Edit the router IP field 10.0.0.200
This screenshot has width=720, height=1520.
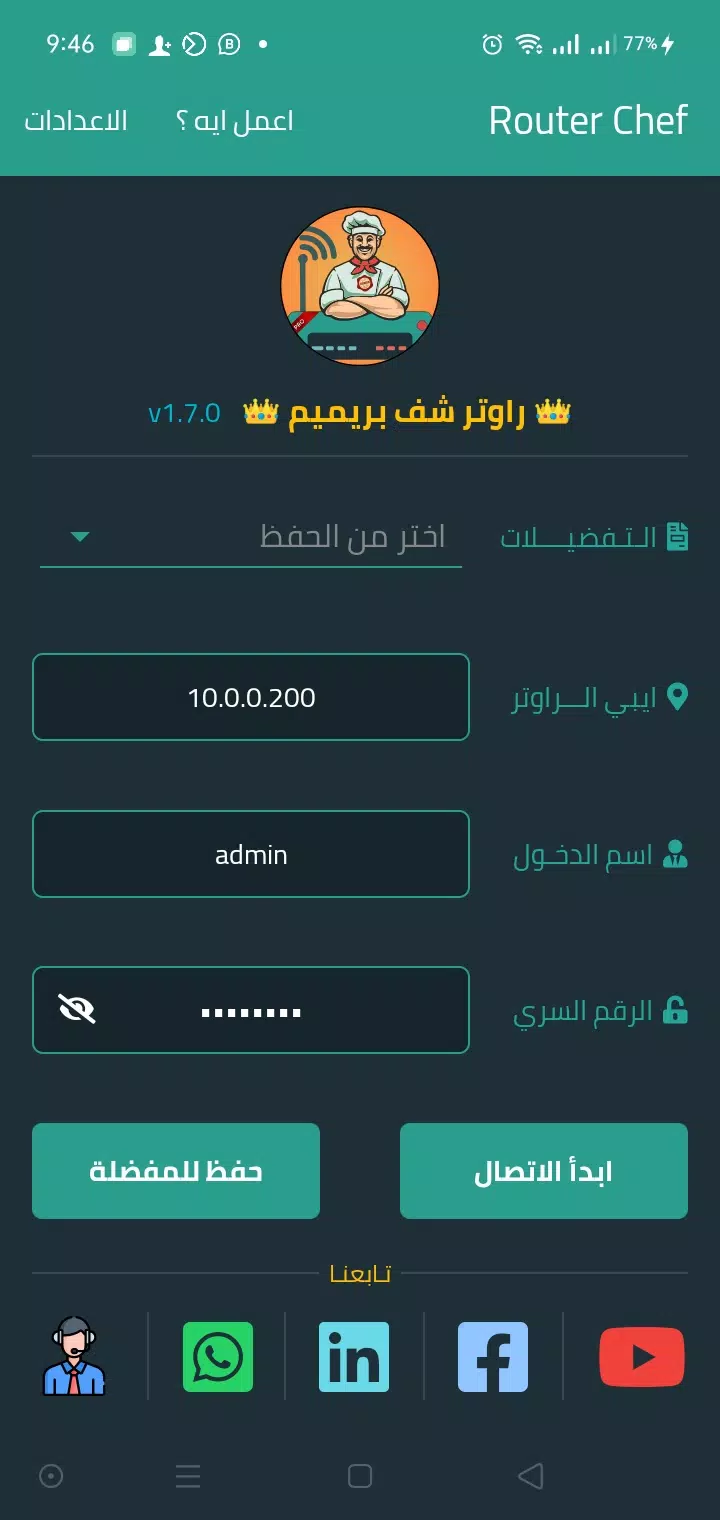tap(251, 697)
